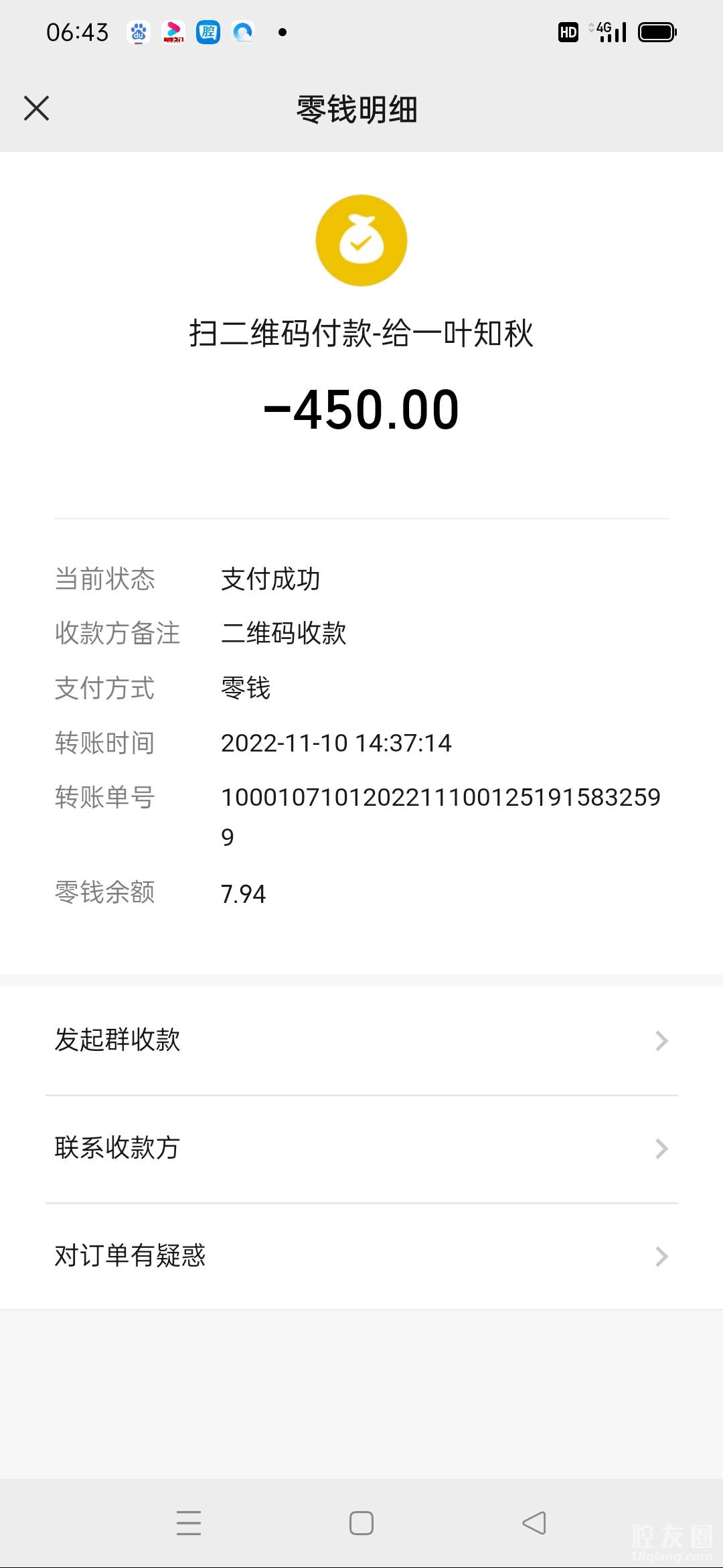Image resolution: width=723 pixels, height=1568 pixels.
Task: Open 对订单有疑惑 help row
Action: click(361, 1256)
